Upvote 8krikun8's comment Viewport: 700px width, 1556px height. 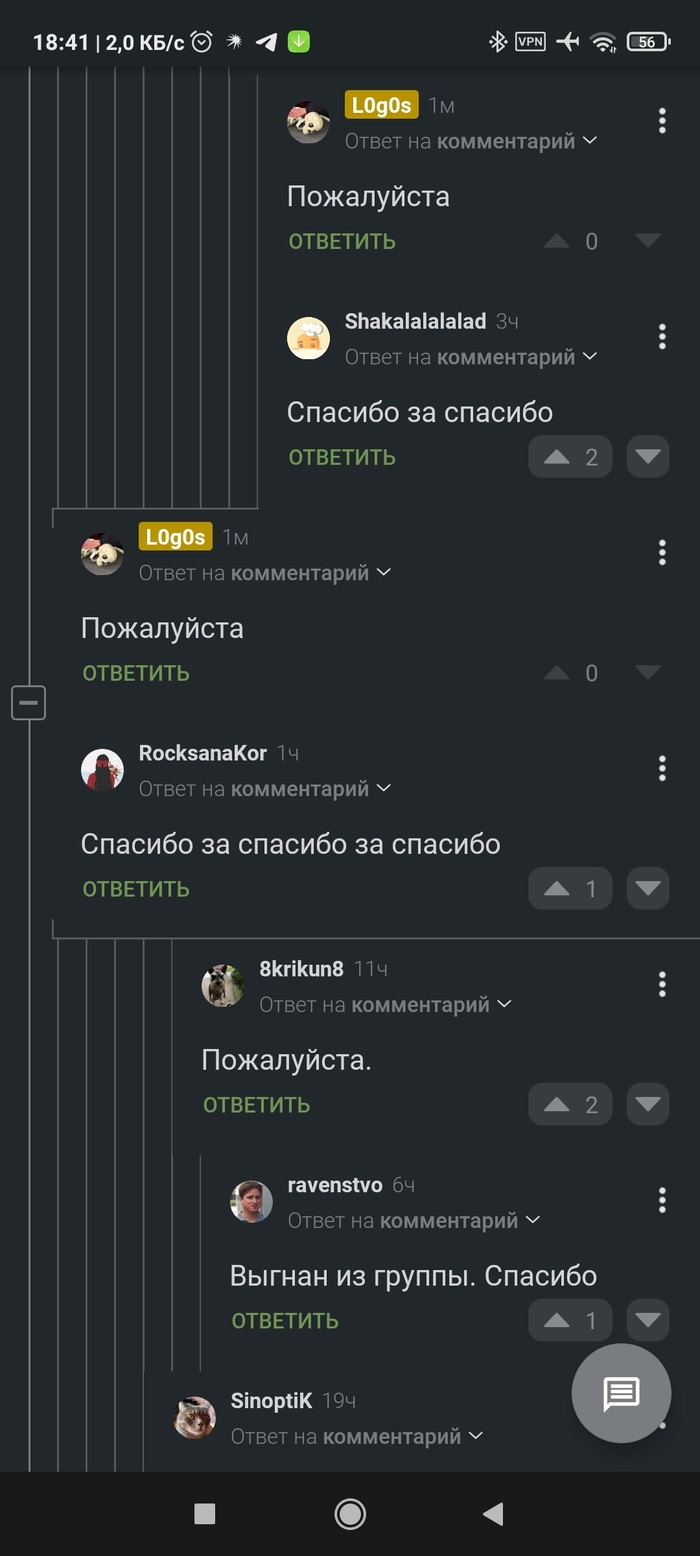(x=557, y=1105)
